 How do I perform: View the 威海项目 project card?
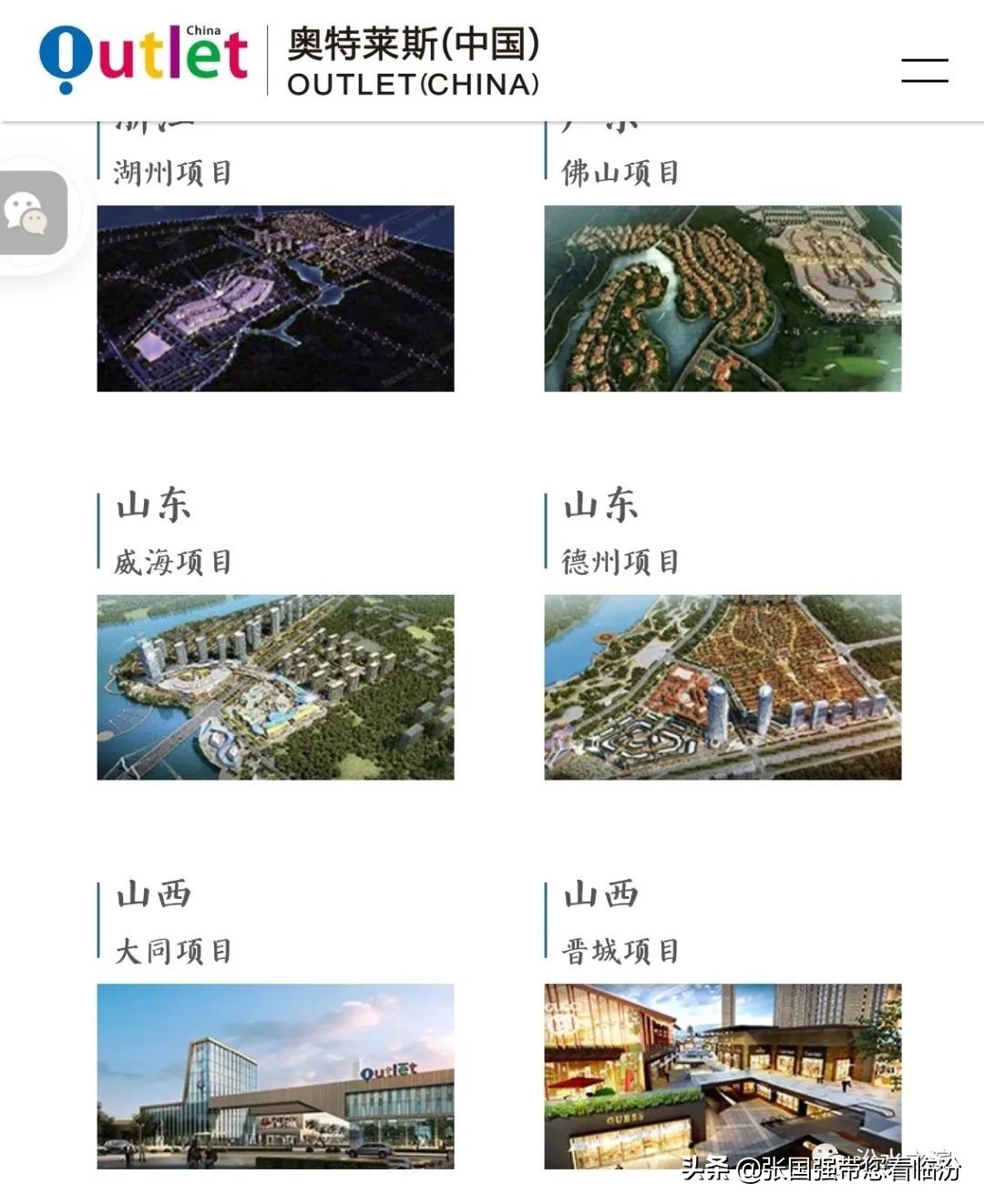click(275, 687)
